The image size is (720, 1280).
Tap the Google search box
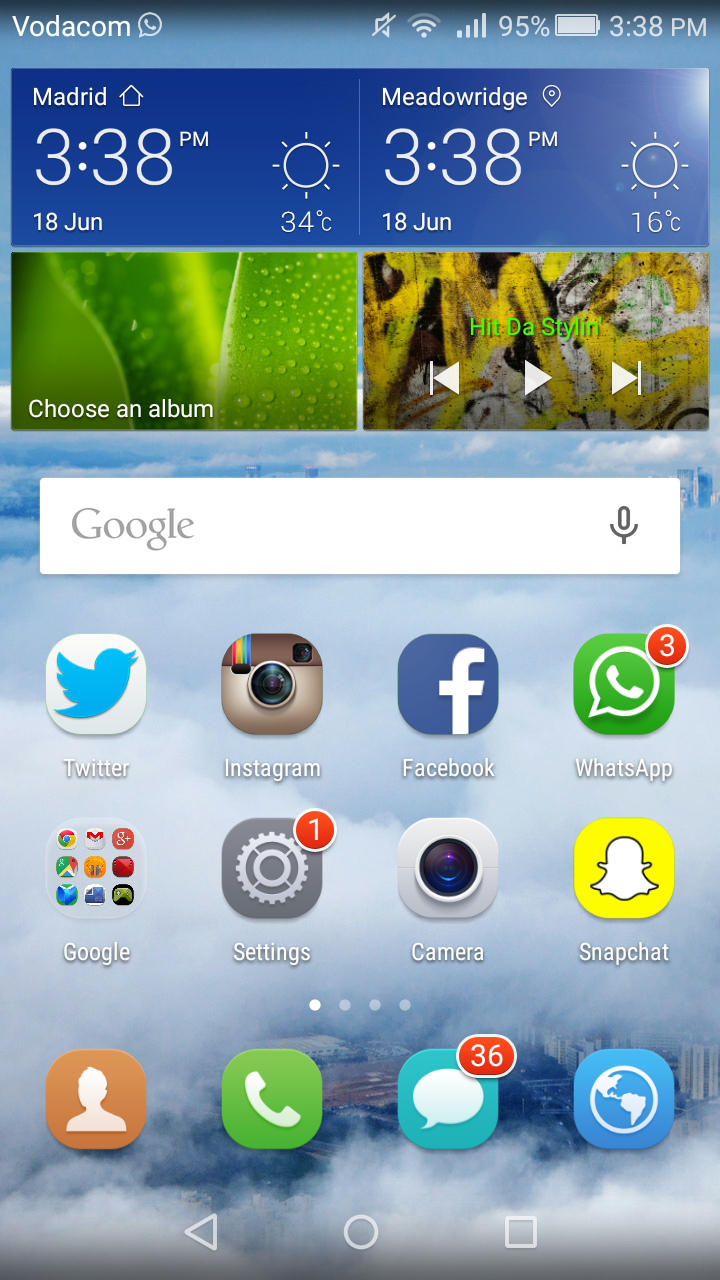[320, 526]
